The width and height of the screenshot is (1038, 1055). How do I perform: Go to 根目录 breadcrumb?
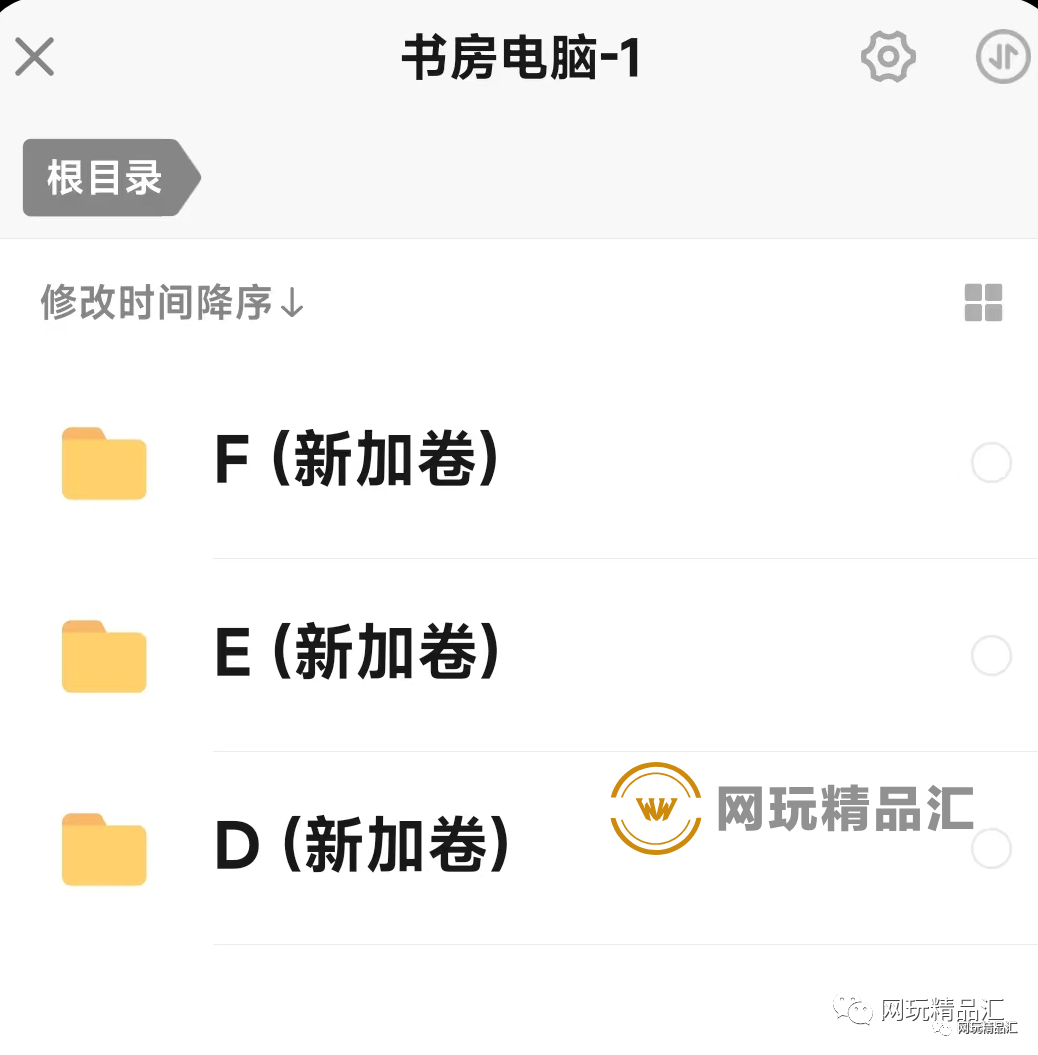click(106, 178)
